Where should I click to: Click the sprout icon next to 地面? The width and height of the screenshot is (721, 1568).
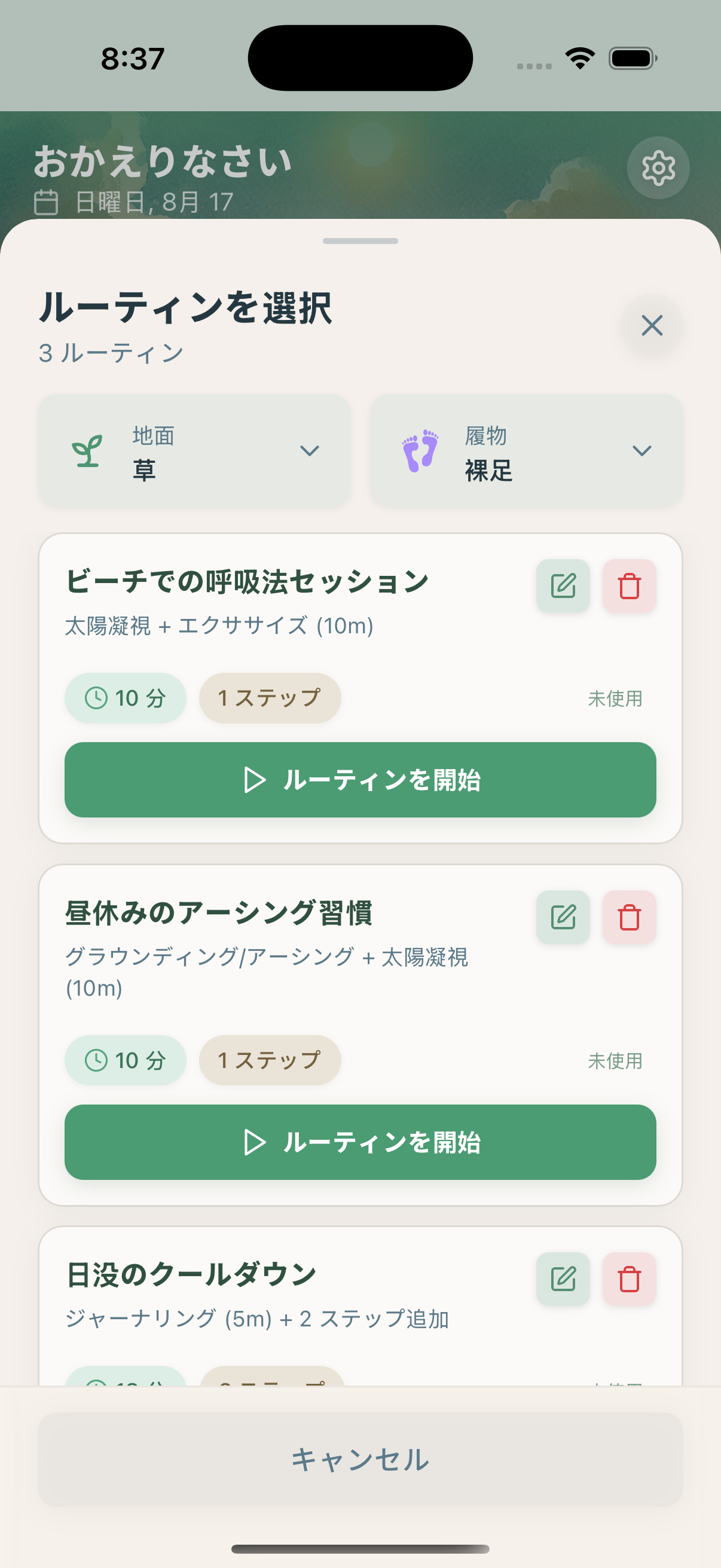click(88, 451)
